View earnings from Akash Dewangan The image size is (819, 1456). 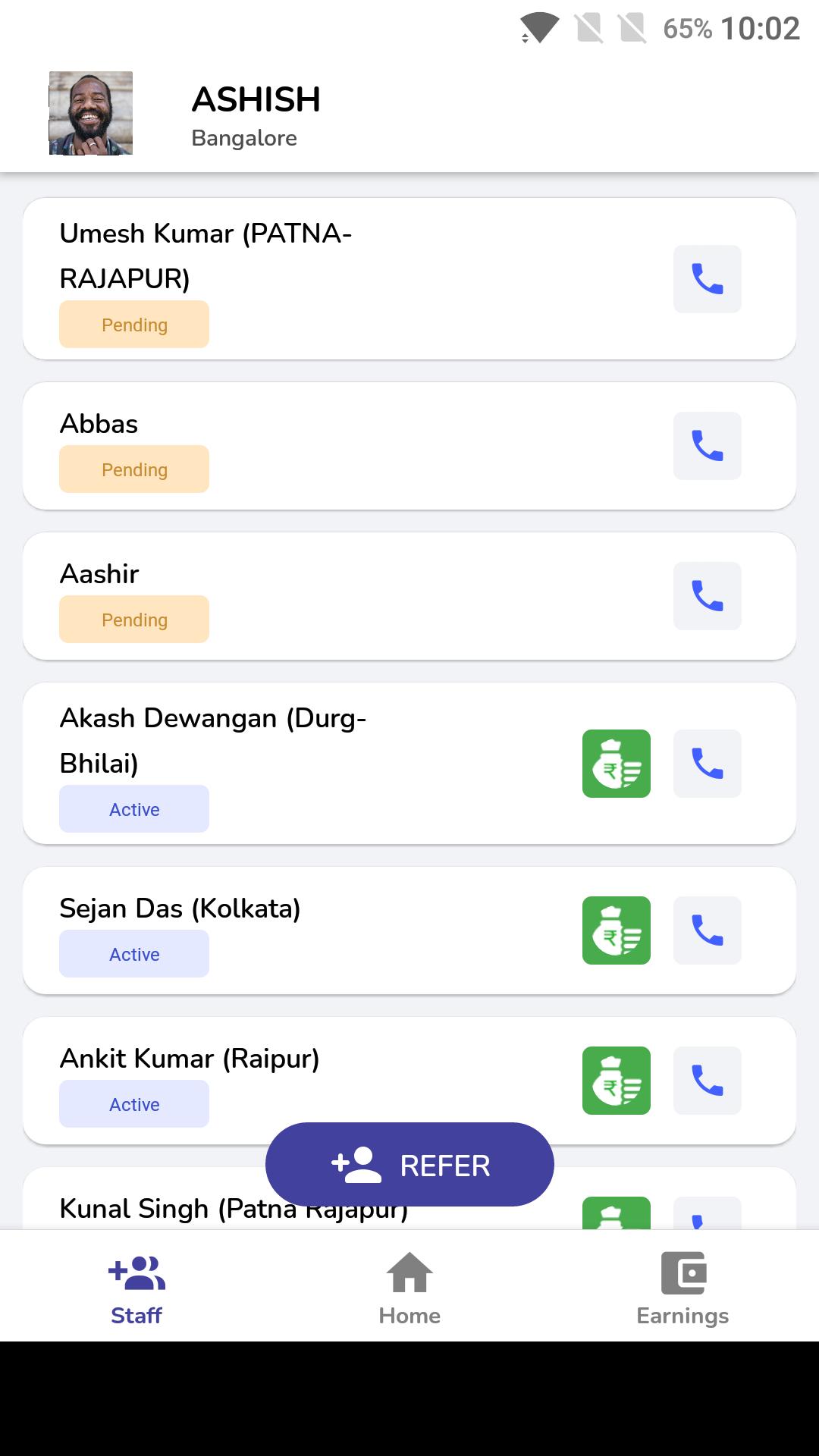click(616, 764)
